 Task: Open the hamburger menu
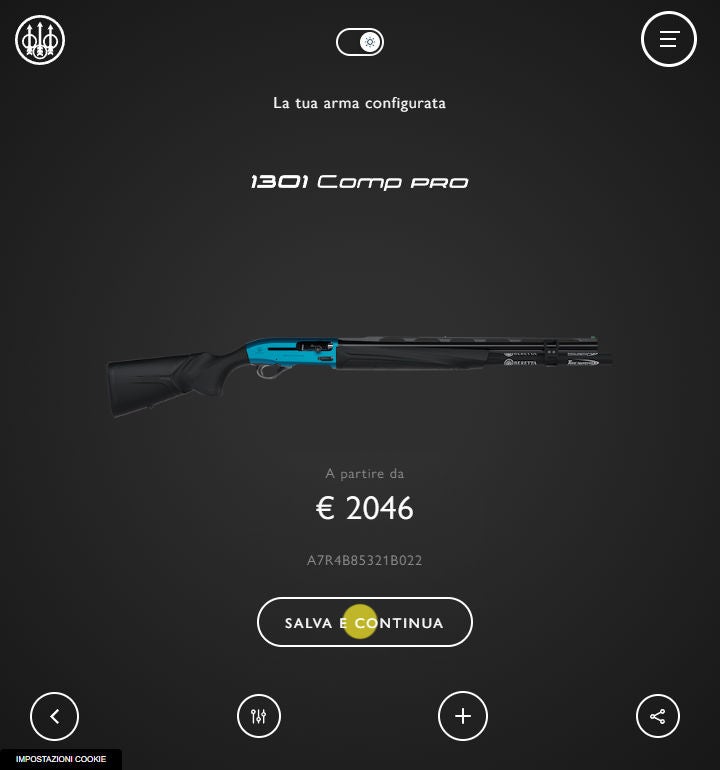(x=668, y=39)
